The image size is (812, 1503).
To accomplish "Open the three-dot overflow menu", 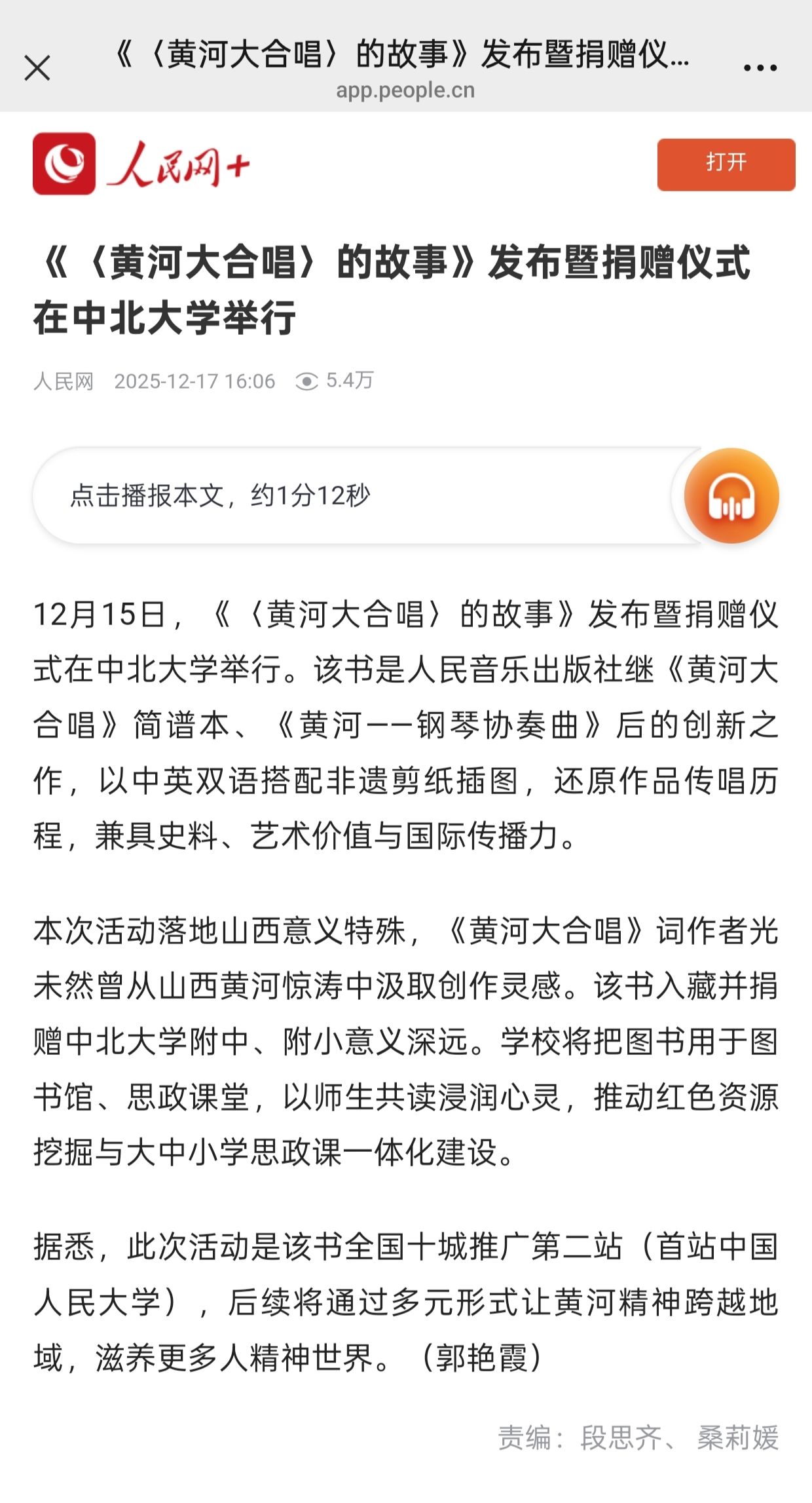I will pyautogui.click(x=760, y=67).
